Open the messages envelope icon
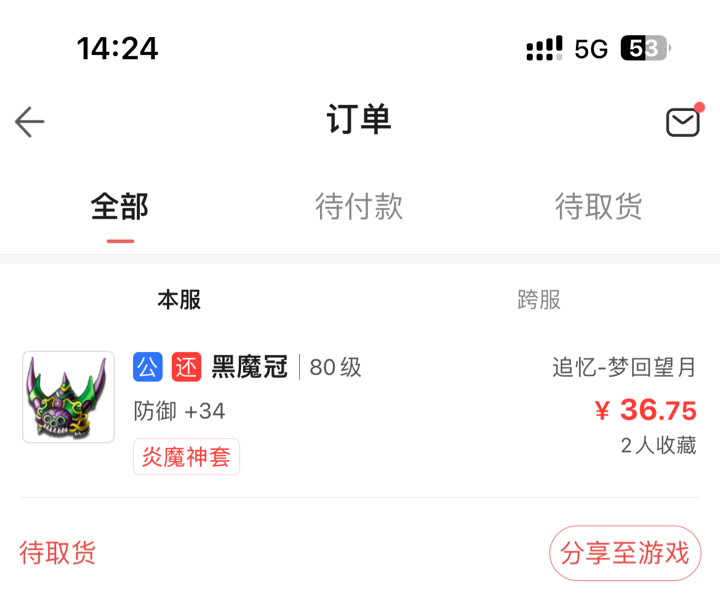 [683, 122]
